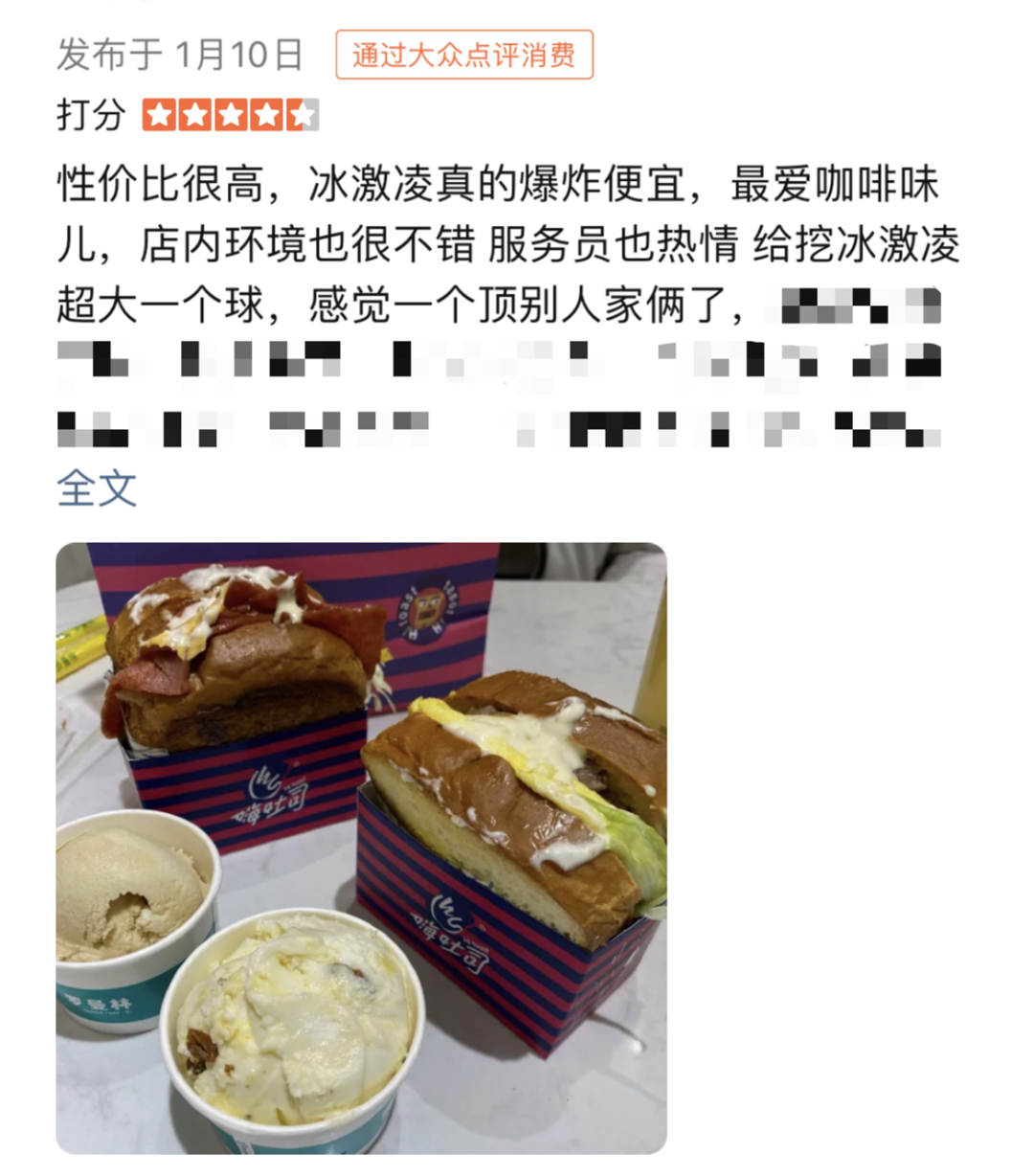Expand the review via 全文 link
Image resolution: width=1034 pixels, height=1176 pixels.
(97, 488)
